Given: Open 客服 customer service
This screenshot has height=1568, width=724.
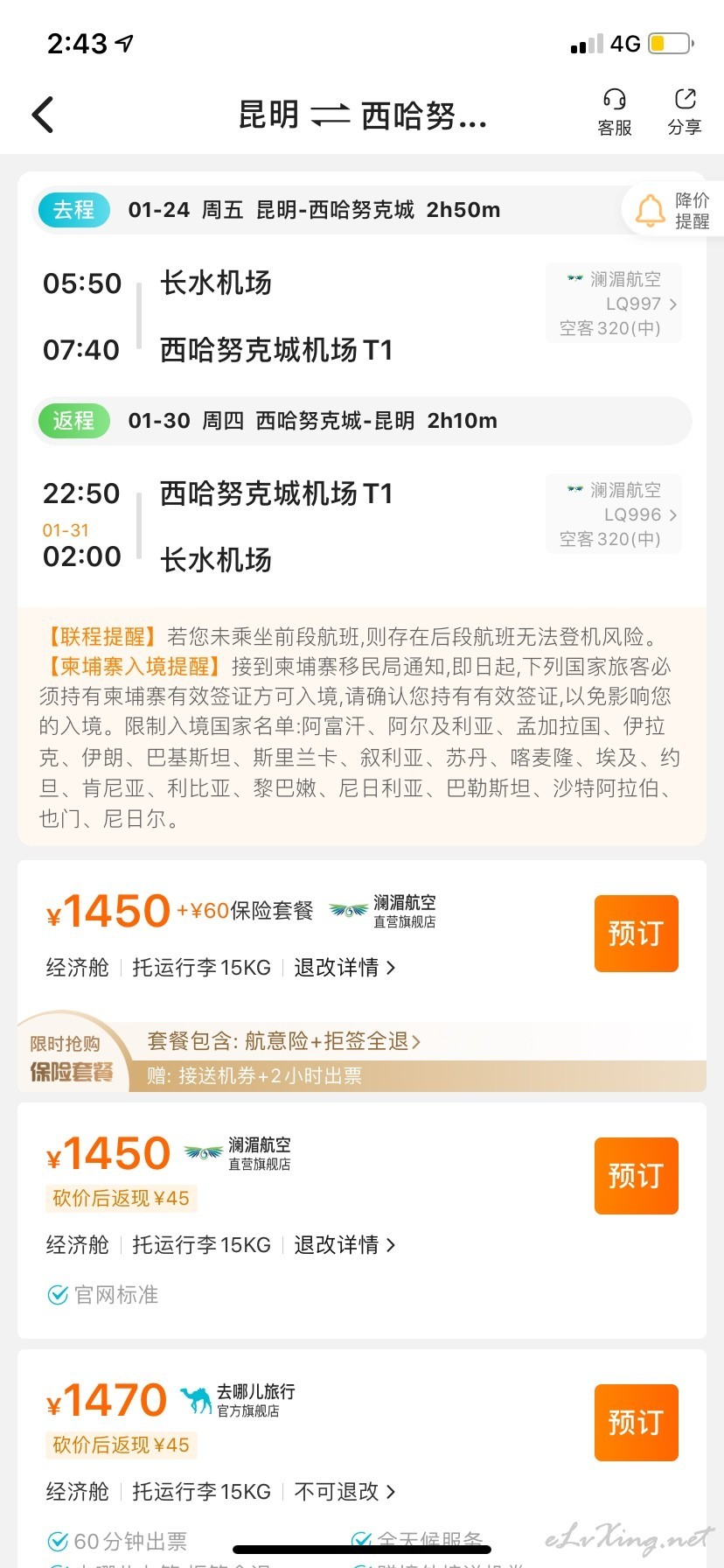Looking at the screenshot, I should pos(615,113).
